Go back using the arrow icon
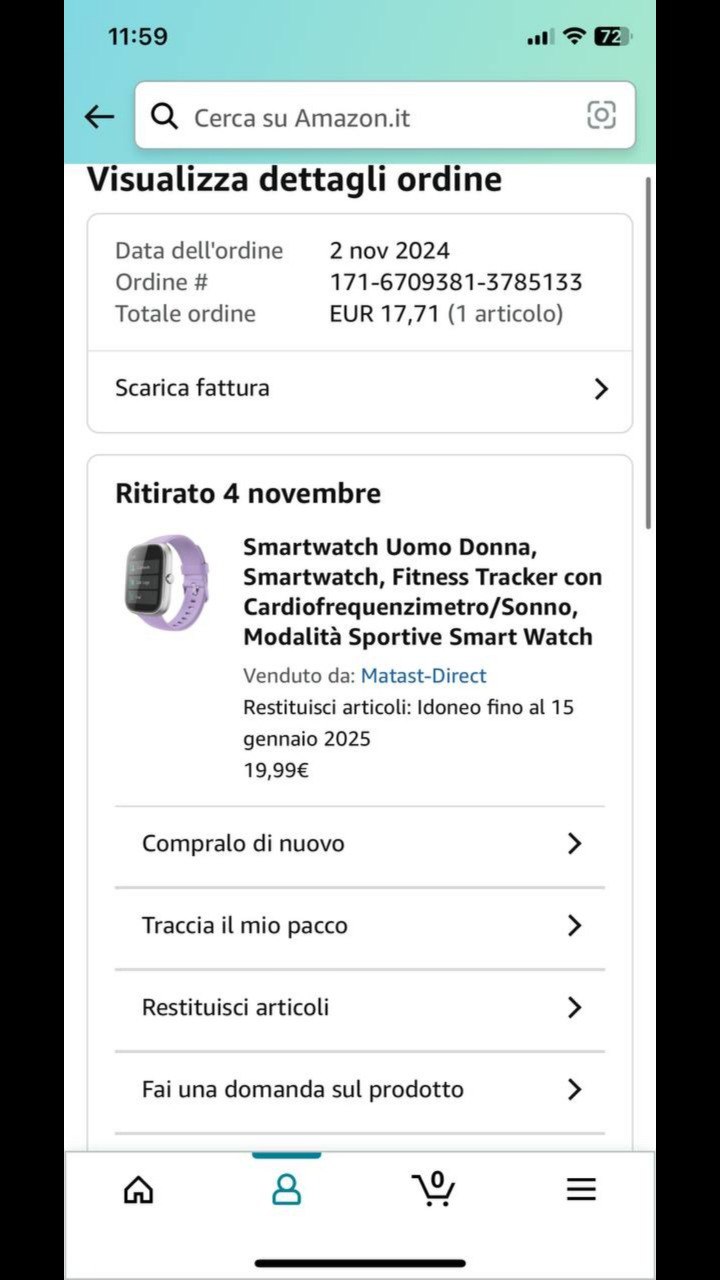This screenshot has height=1280, width=720. (99, 117)
